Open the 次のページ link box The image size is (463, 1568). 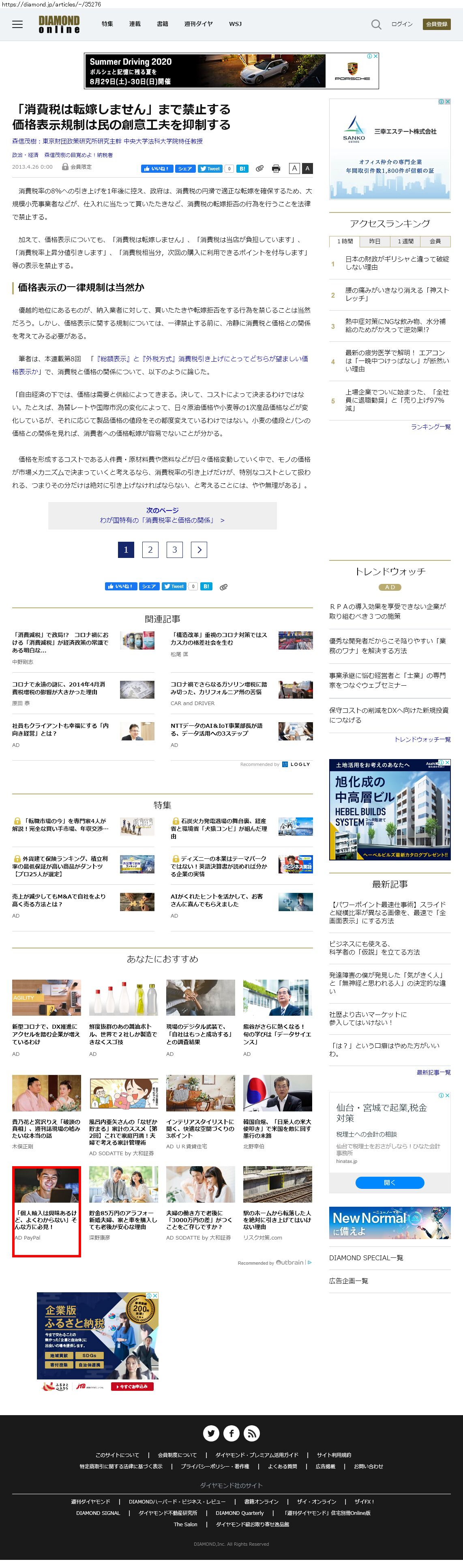pyautogui.click(x=163, y=515)
